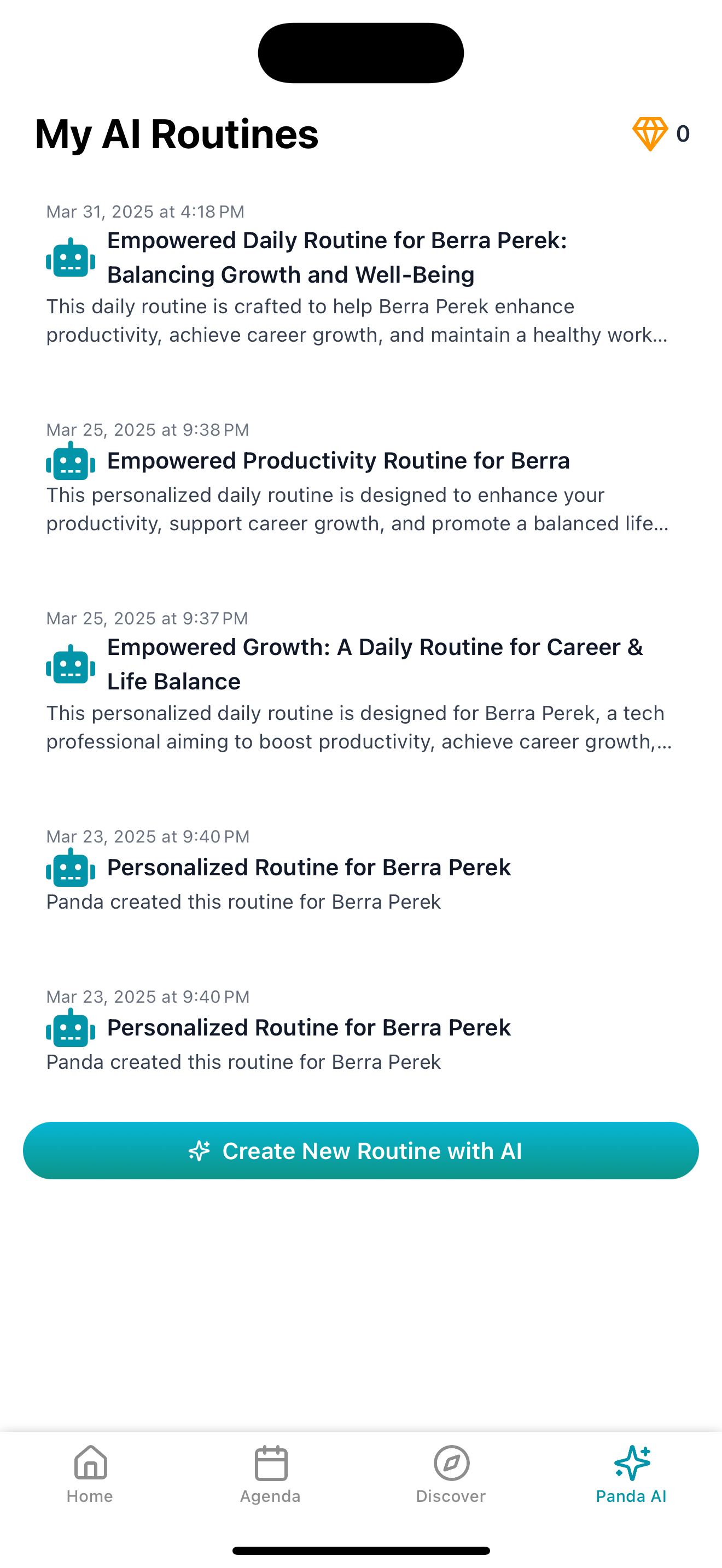Tap Create New Routine with AI
This screenshot has height=1568, width=722.
tap(361, 1150)
